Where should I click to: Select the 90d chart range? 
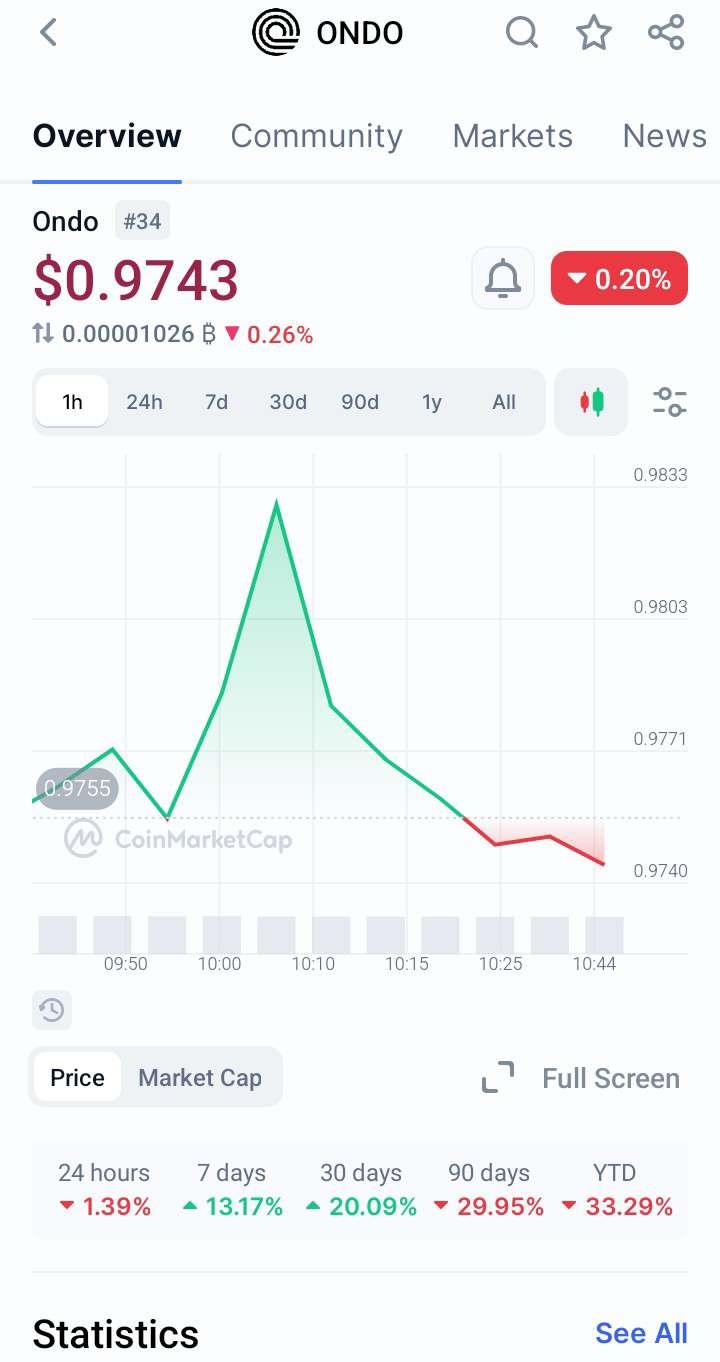click(x=360, y=402)
